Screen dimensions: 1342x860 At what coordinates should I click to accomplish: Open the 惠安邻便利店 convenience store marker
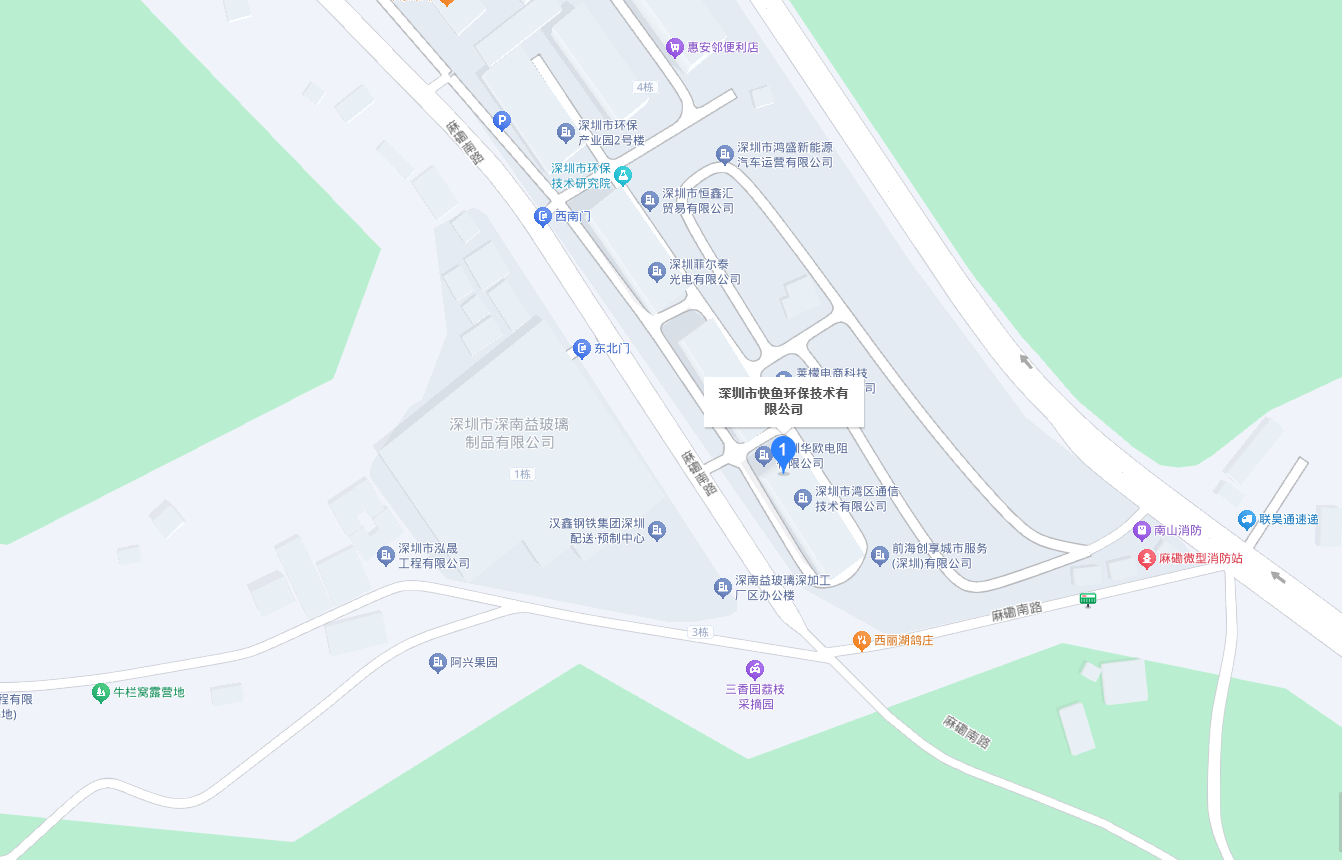[x=675, y=47]
